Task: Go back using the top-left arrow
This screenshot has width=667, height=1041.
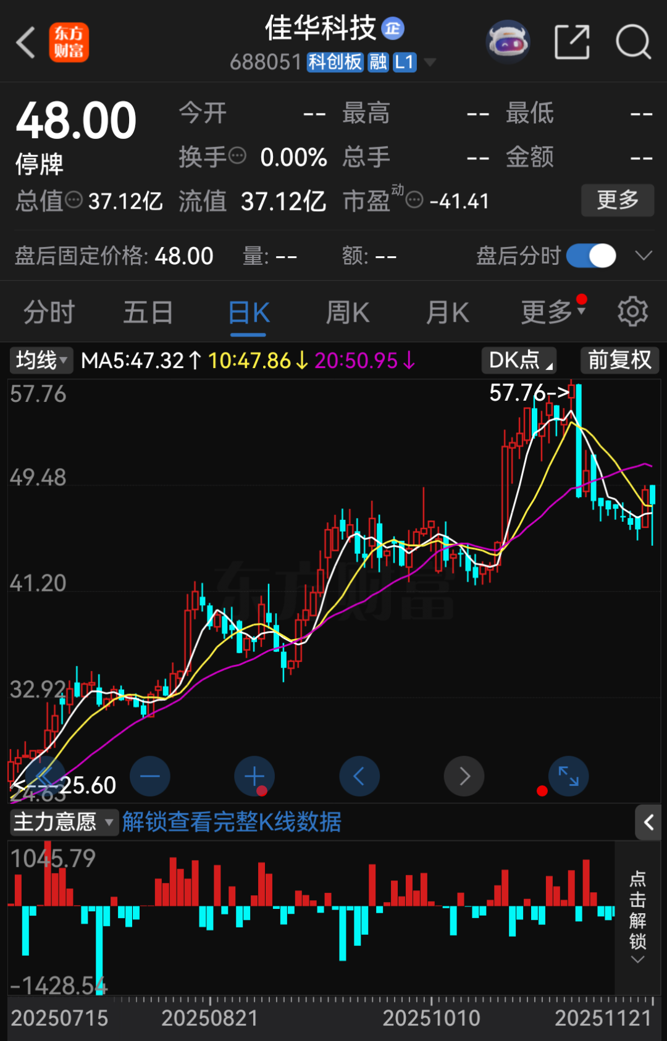Action: 27,43
